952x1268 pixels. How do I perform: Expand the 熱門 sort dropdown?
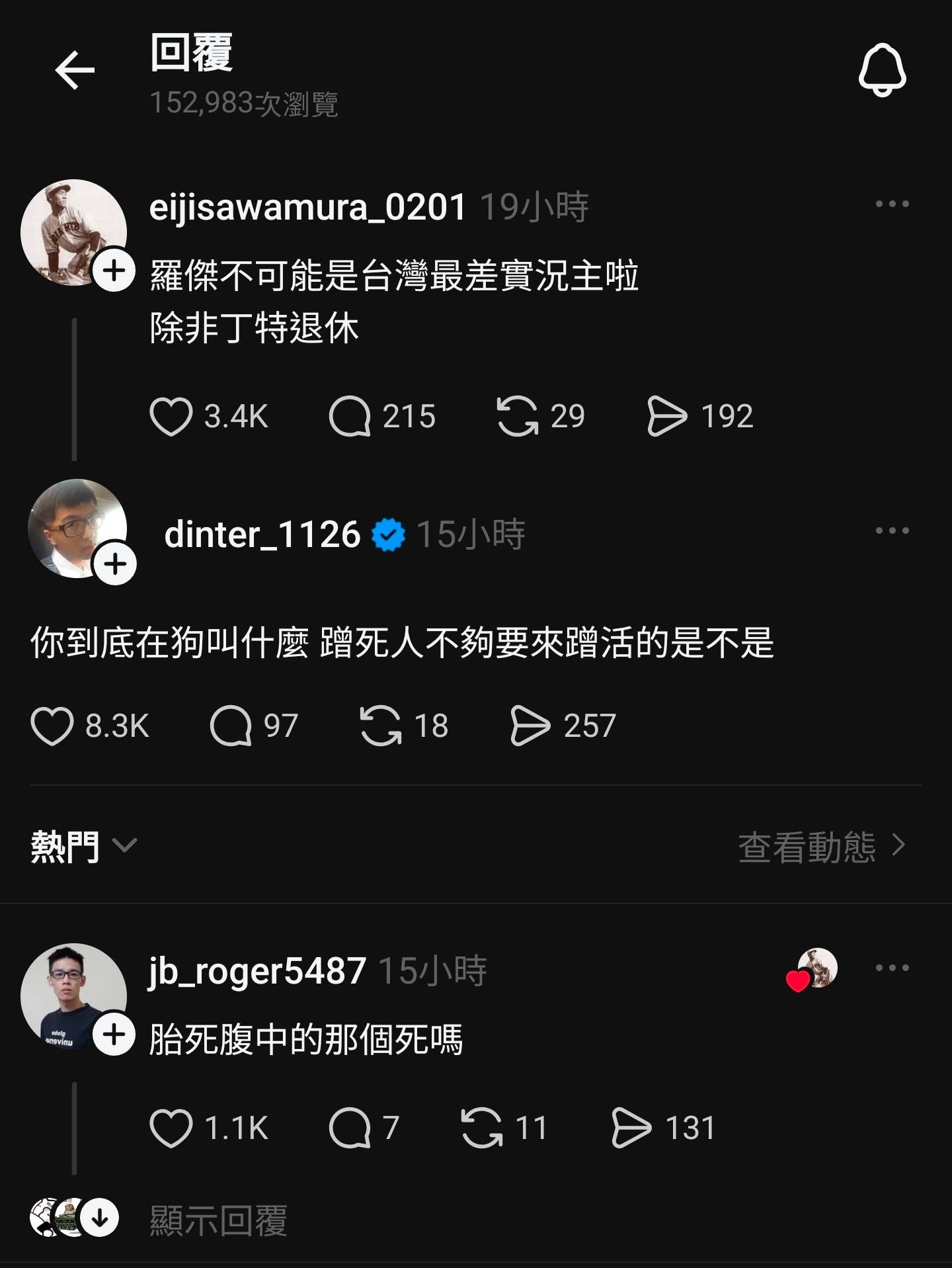tap(83, 846)
